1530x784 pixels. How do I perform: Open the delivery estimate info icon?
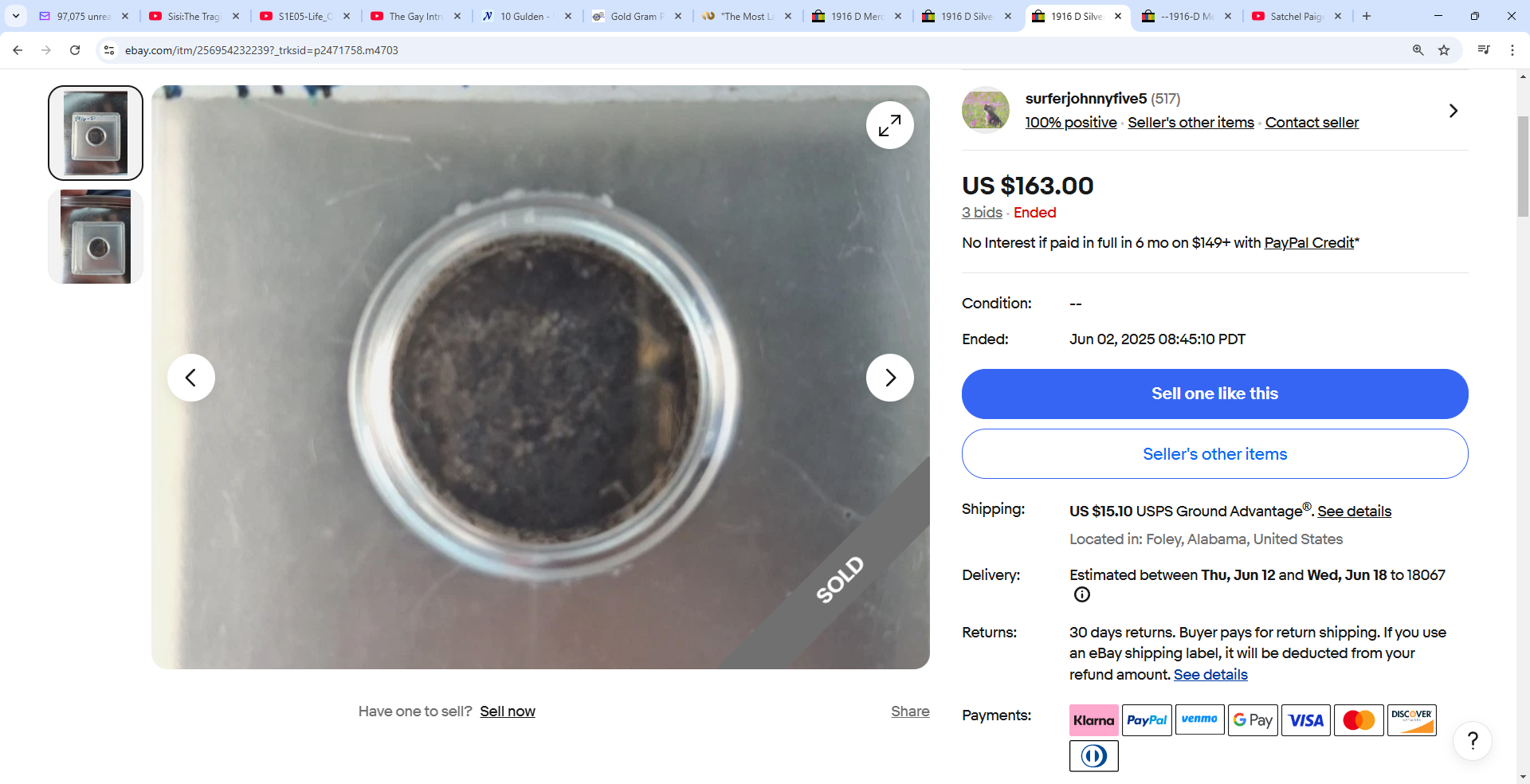point(1081,594)
